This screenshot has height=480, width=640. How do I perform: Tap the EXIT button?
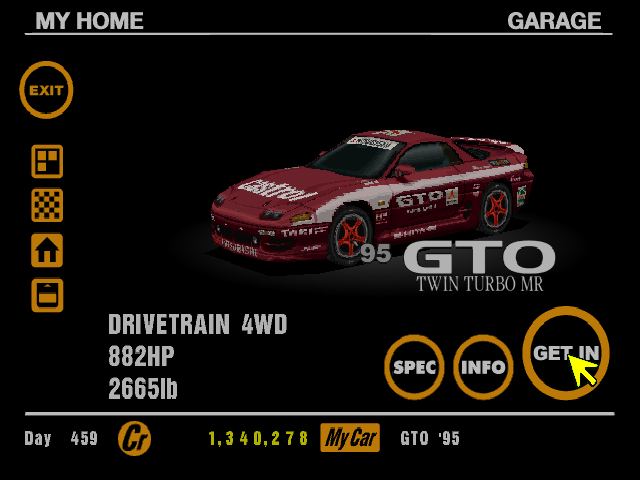(x=46, y=90)
